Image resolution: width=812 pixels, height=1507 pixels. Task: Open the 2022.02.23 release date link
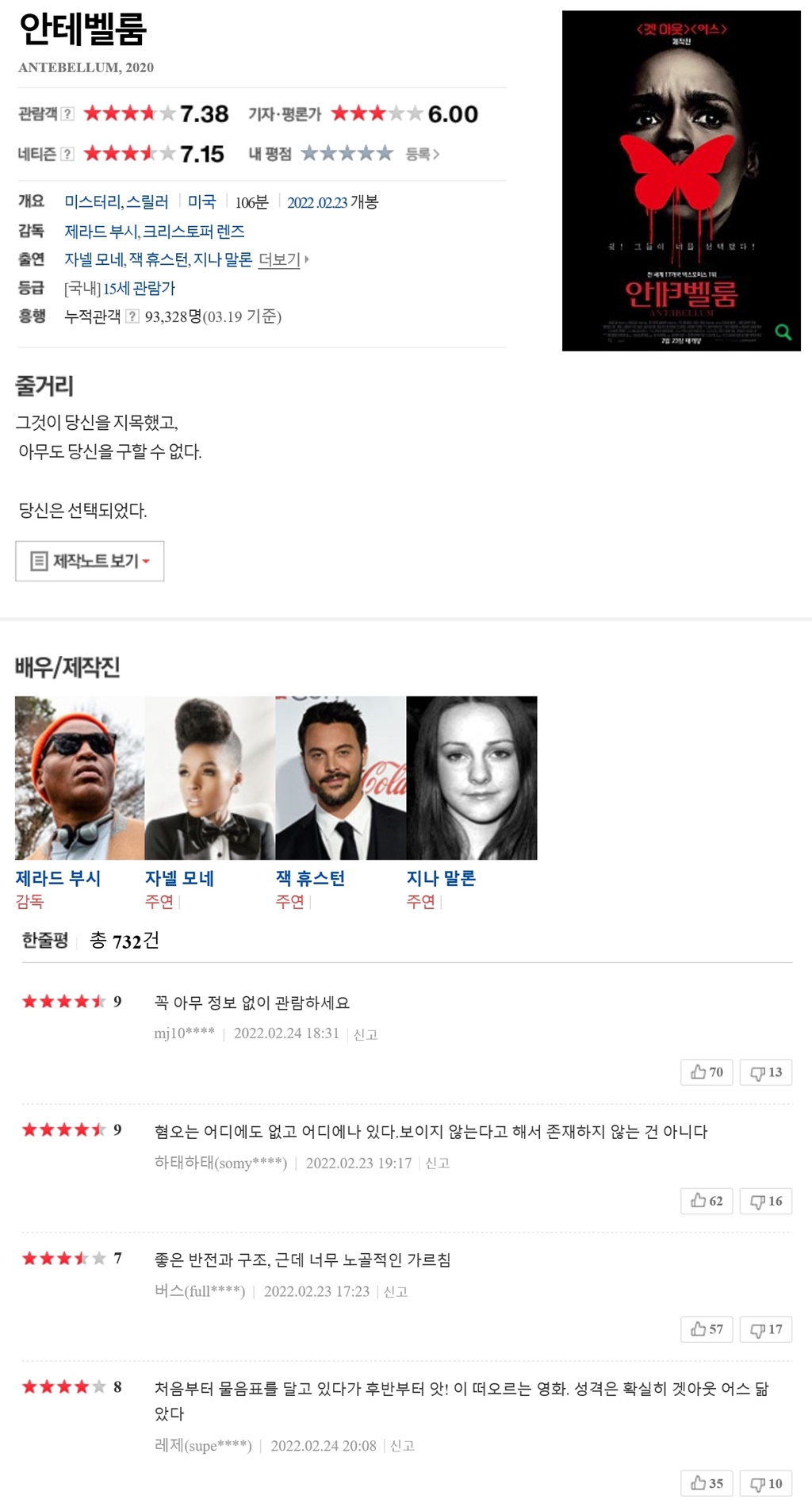pyautogui.click(x=316, y=202)
